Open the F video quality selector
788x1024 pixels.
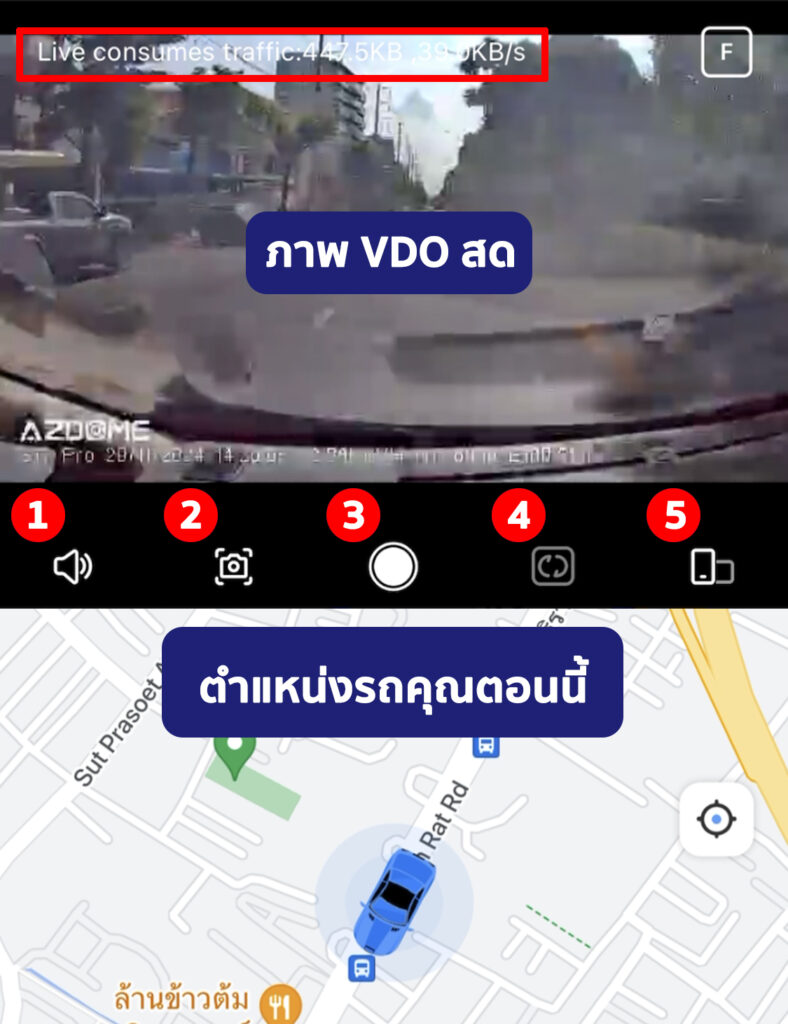point(726,52)
